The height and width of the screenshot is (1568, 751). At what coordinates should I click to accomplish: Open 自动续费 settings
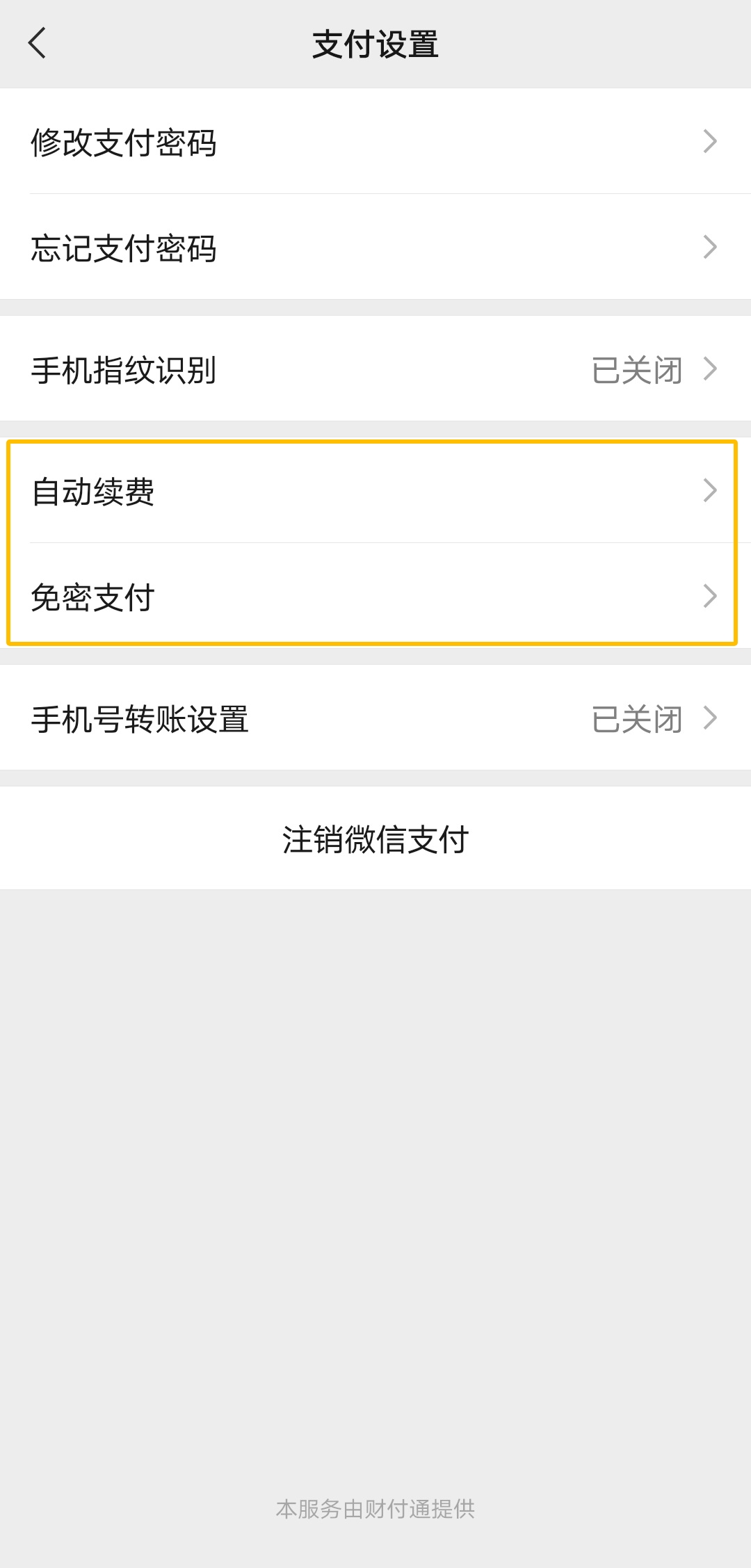[375, 490]
